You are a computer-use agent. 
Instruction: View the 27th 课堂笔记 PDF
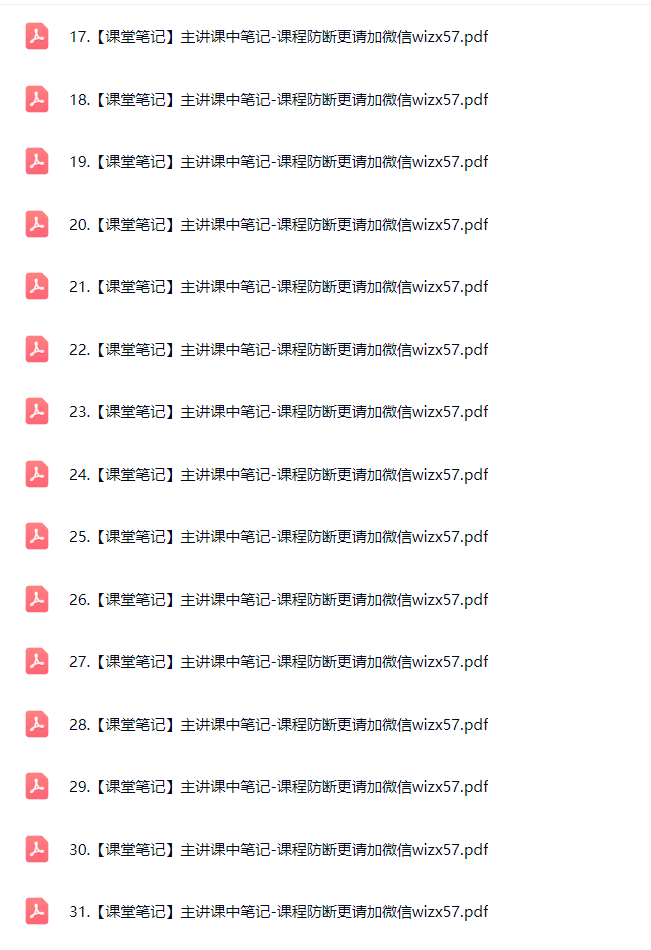coord(278,662)
